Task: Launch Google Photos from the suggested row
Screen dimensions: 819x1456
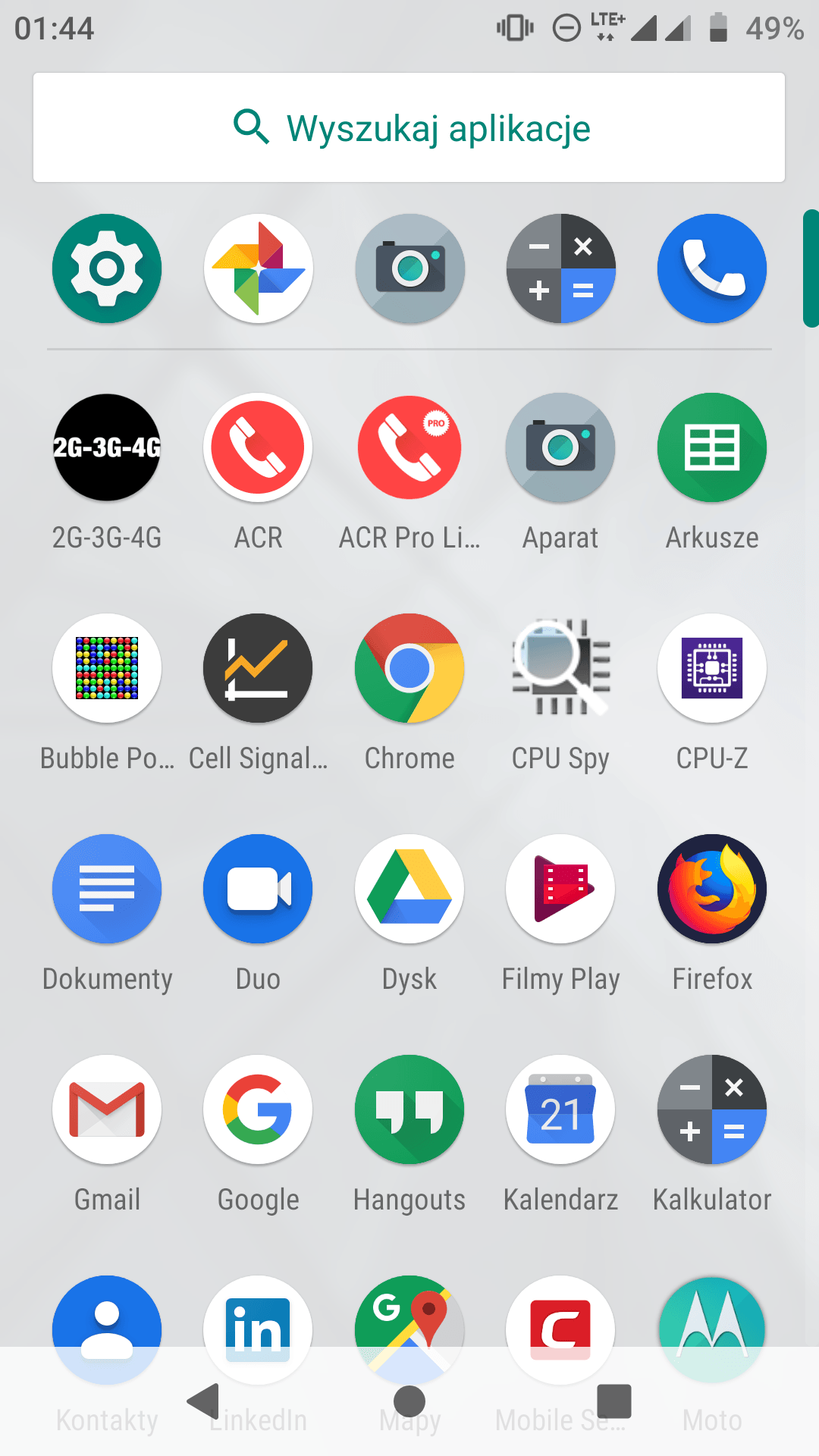Action: (x=258, y=268)
